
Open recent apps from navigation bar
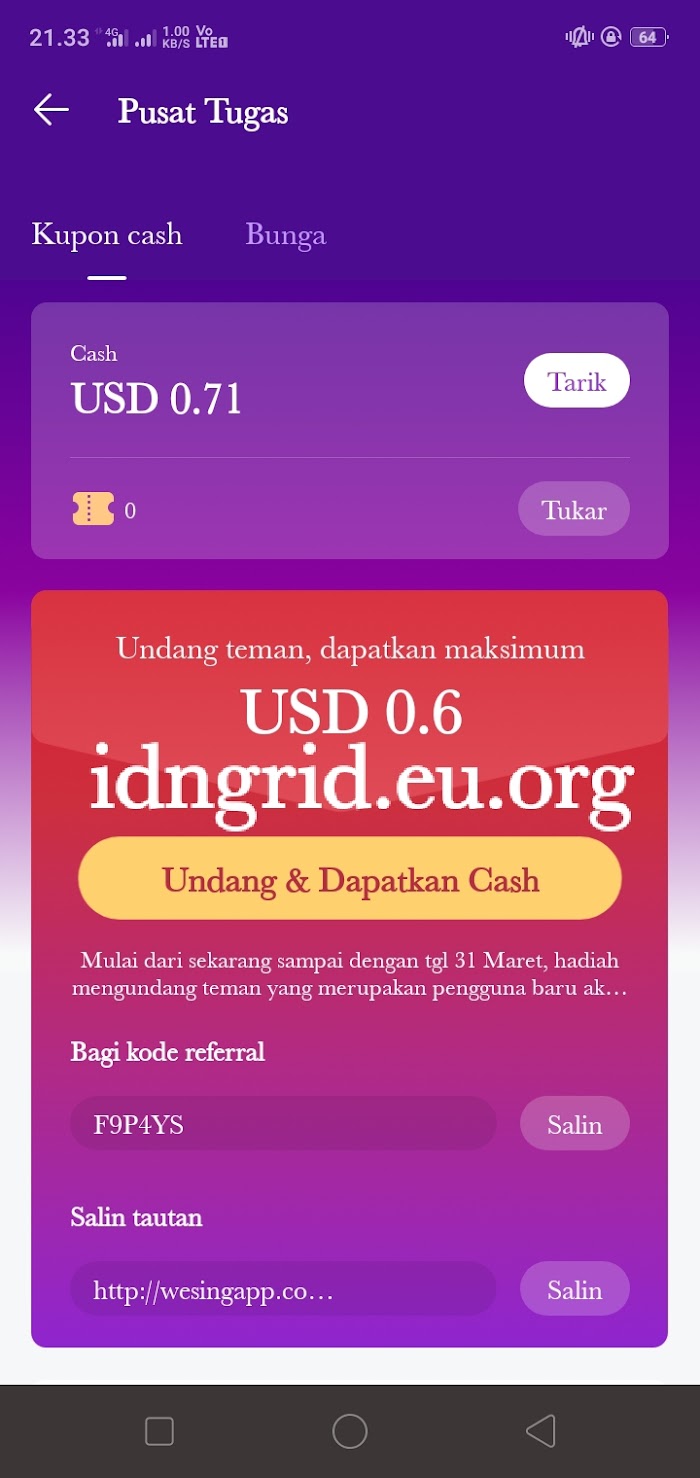pos(160,1431)
